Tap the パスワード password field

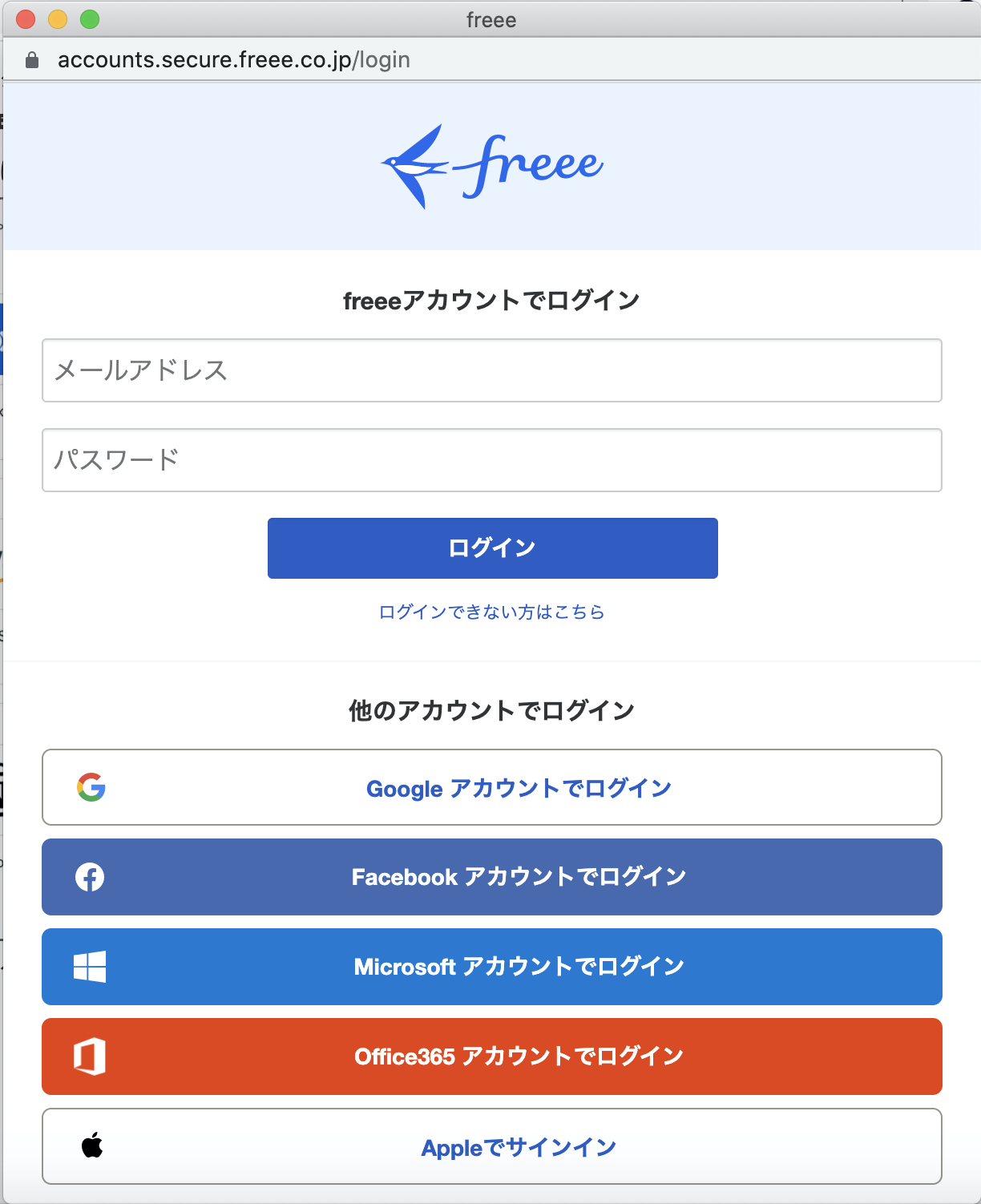[491, 460]
